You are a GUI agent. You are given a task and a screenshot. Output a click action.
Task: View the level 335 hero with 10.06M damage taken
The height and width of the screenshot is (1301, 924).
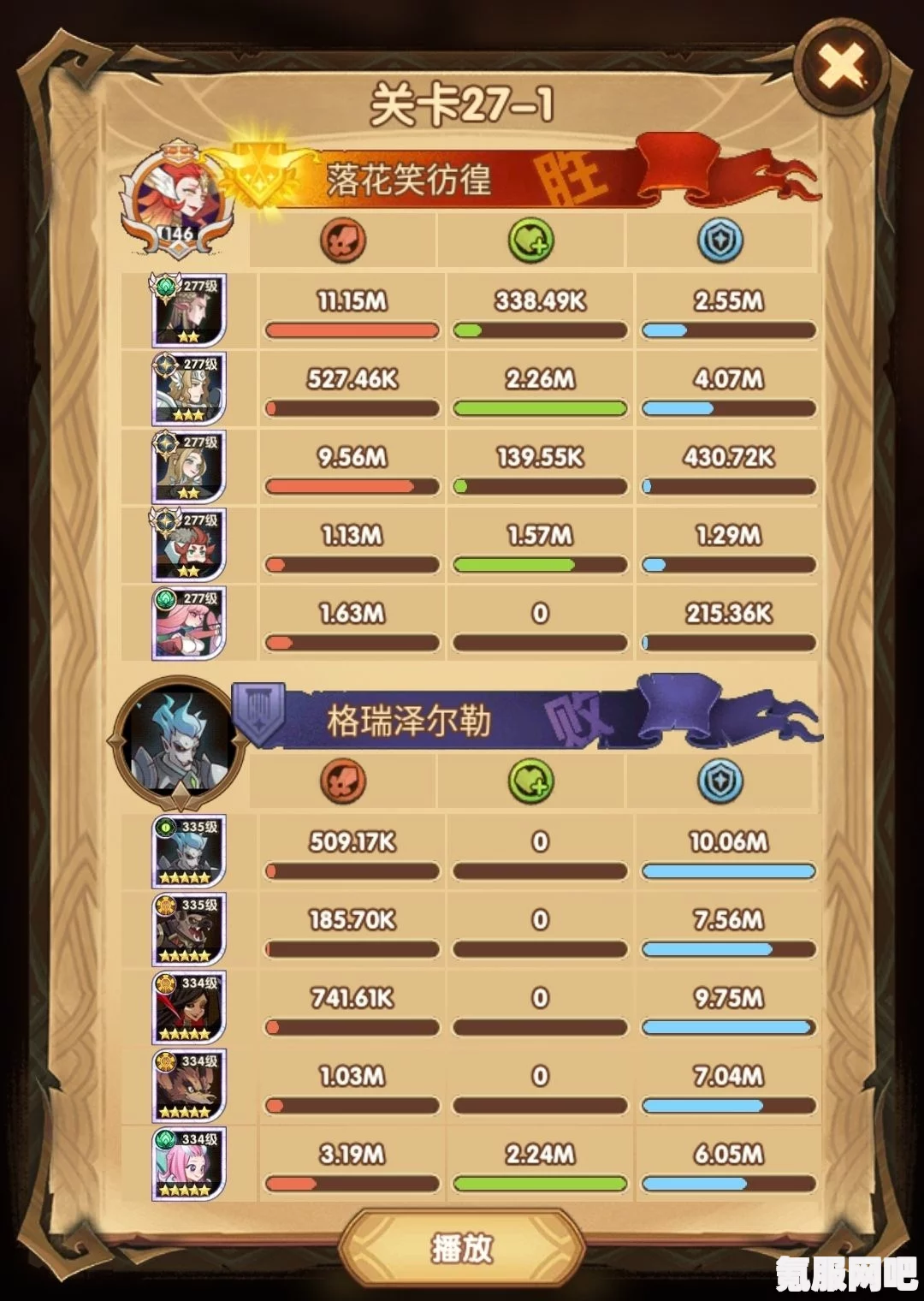coord(188,852)
